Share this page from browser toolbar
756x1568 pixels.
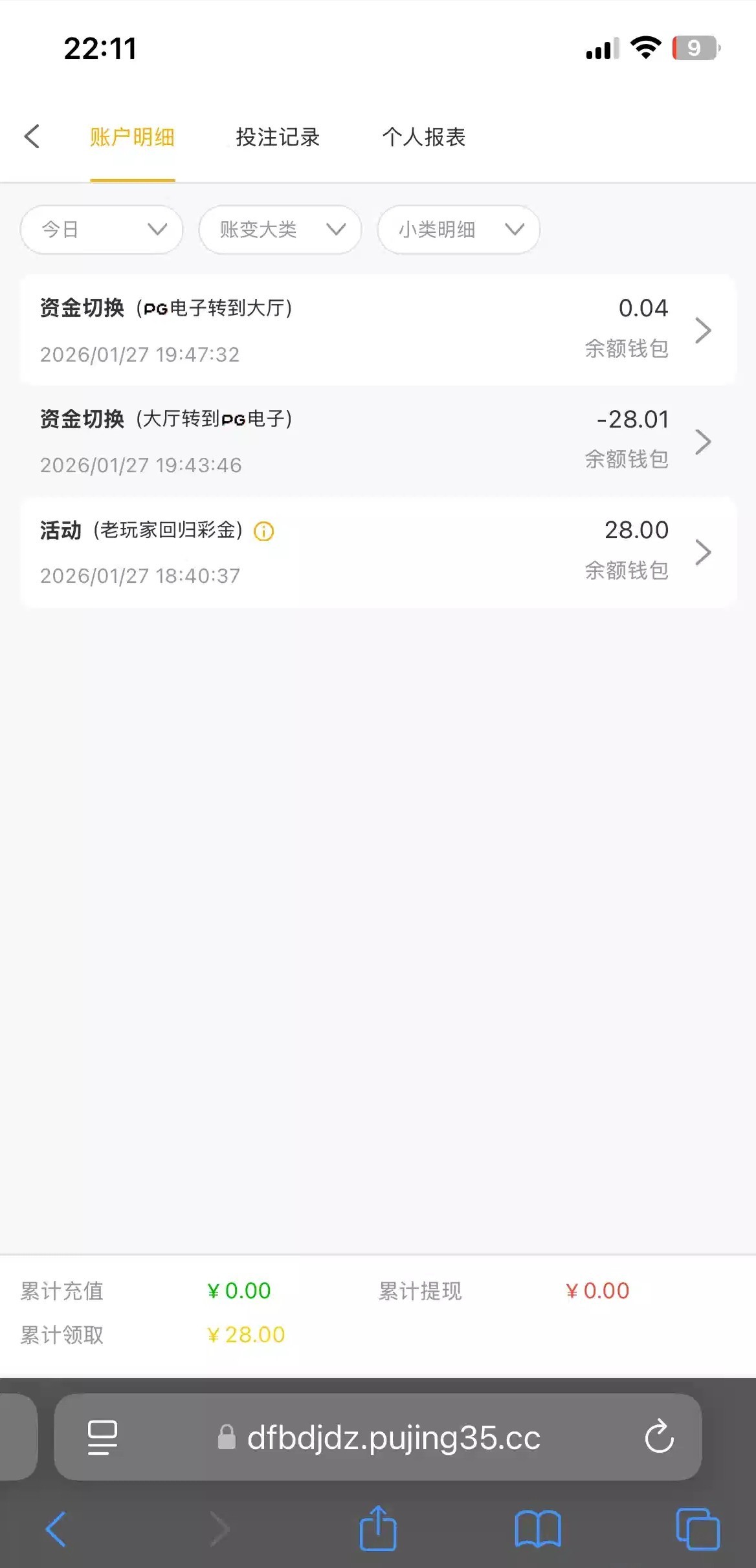tap(378, 1529)
